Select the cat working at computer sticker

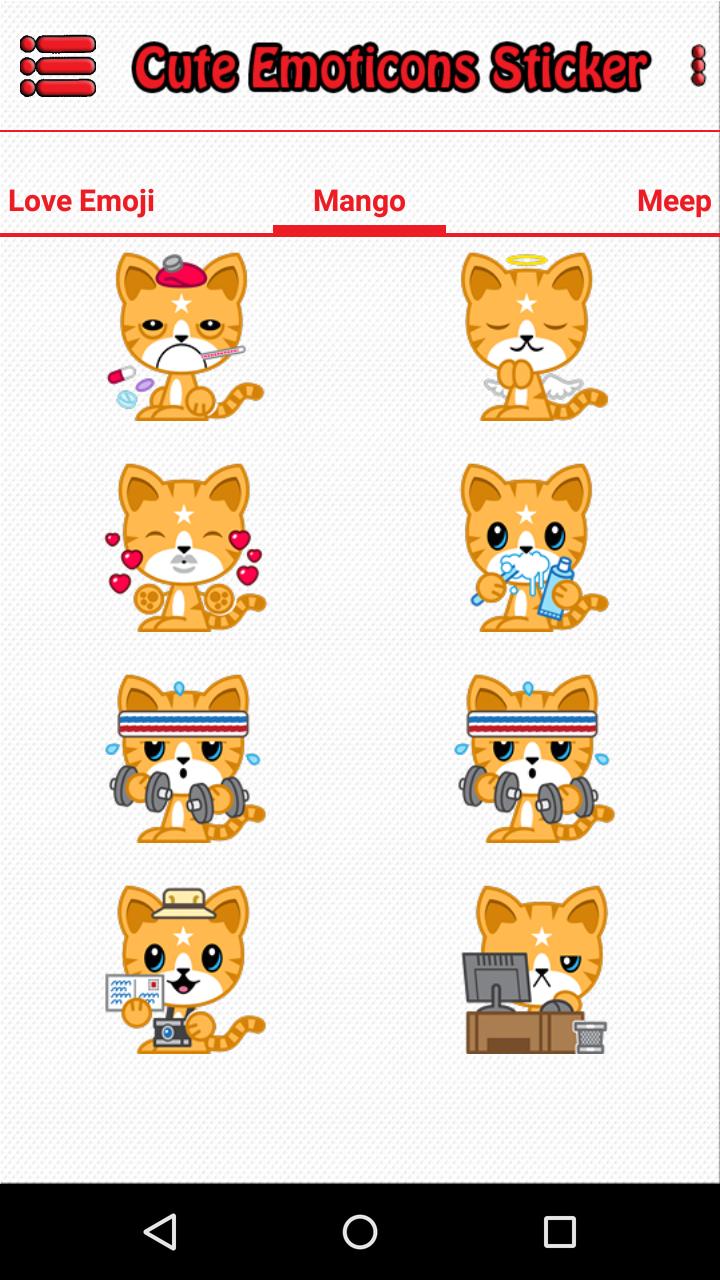(535, 968)
